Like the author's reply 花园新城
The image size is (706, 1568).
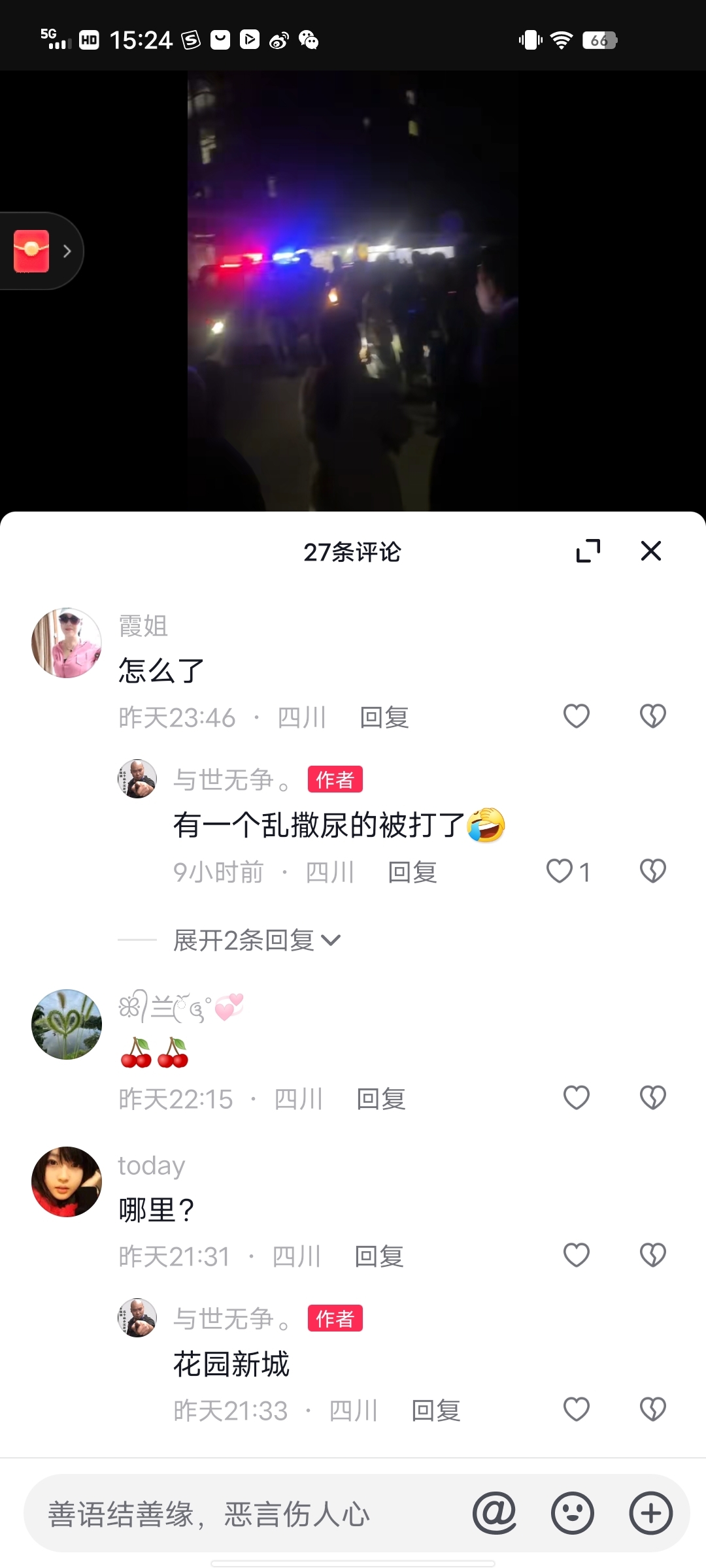577,1409
